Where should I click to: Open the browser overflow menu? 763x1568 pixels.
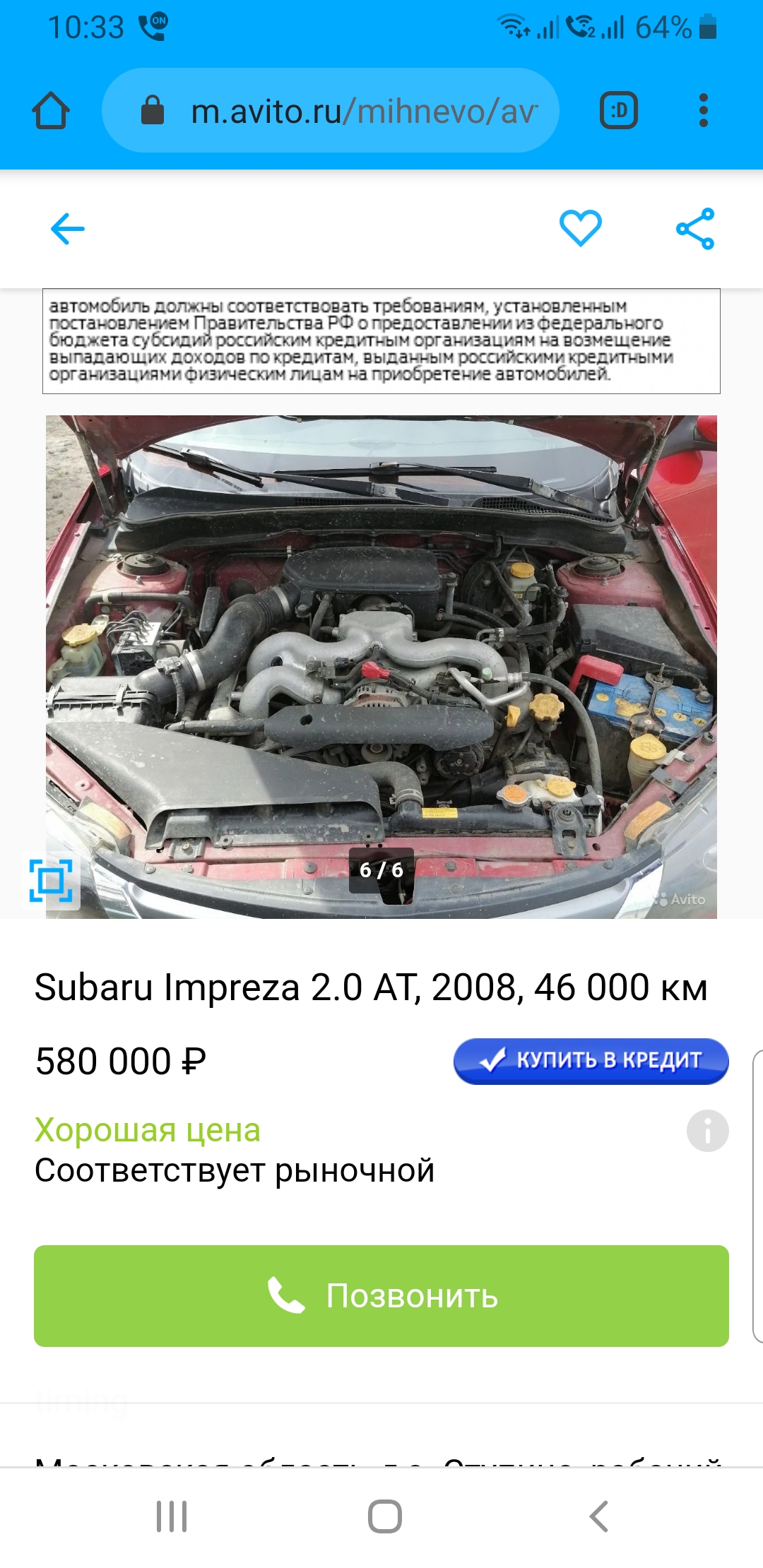click(x=703, y=111)
